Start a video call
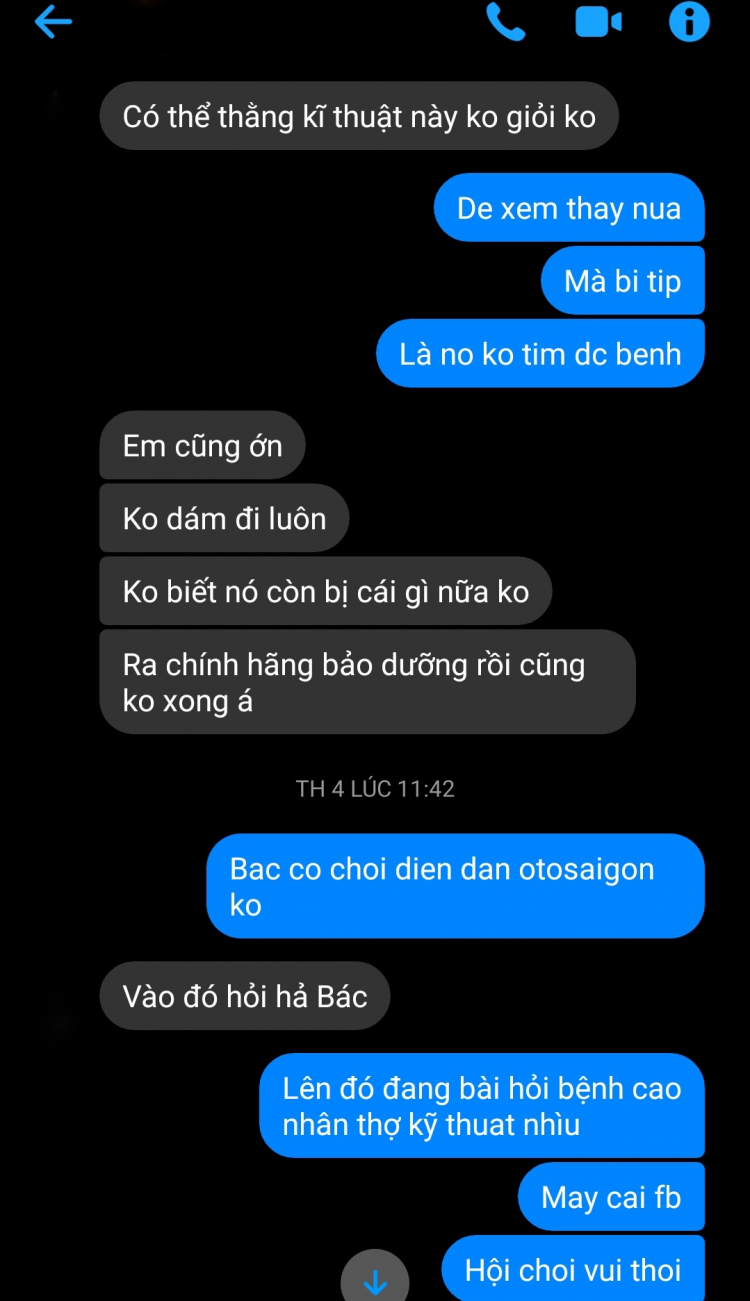Image resolution: width=750 pixels, height=1301 pixels. coord(598,22)
